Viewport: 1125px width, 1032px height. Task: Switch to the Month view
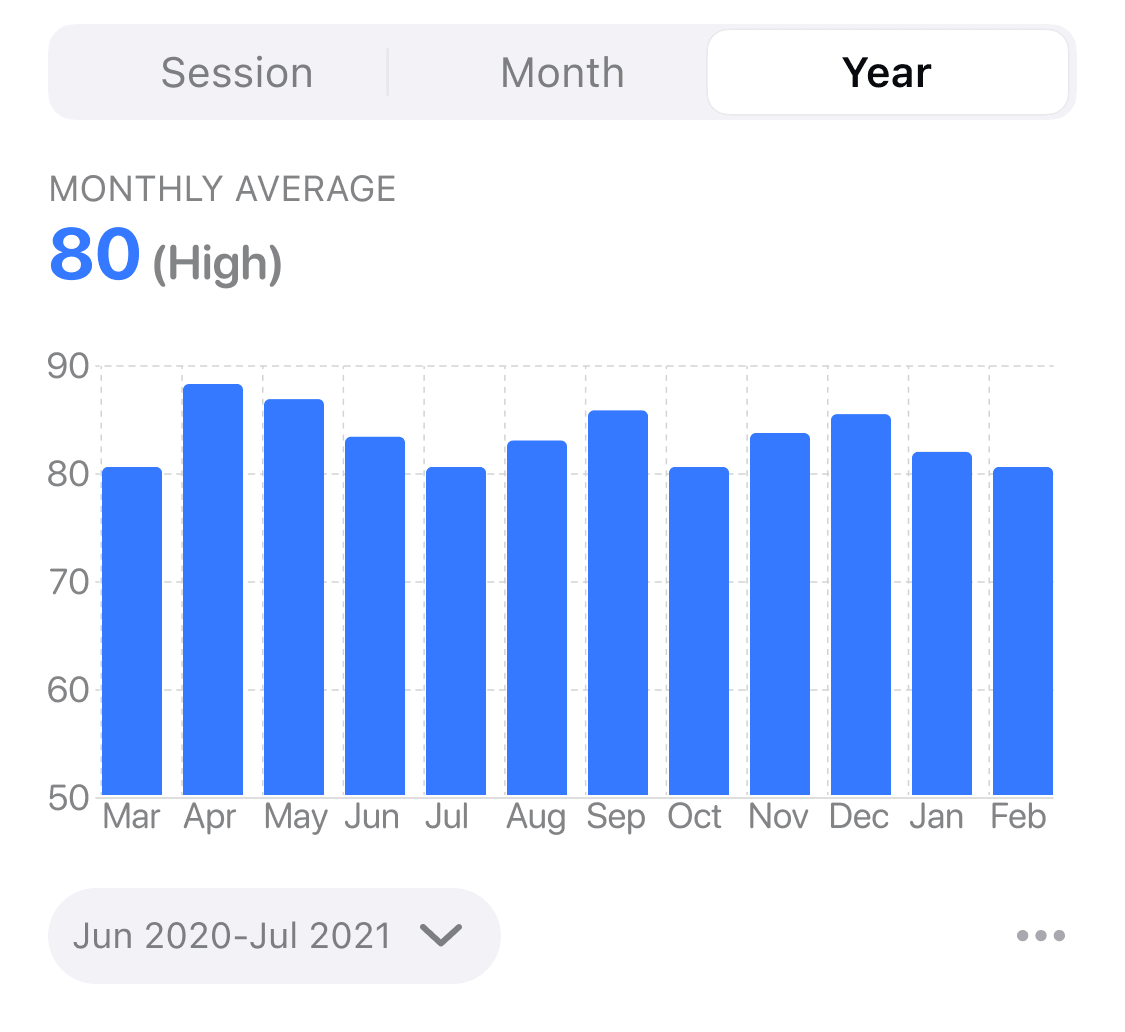click(x=562, y=73)
